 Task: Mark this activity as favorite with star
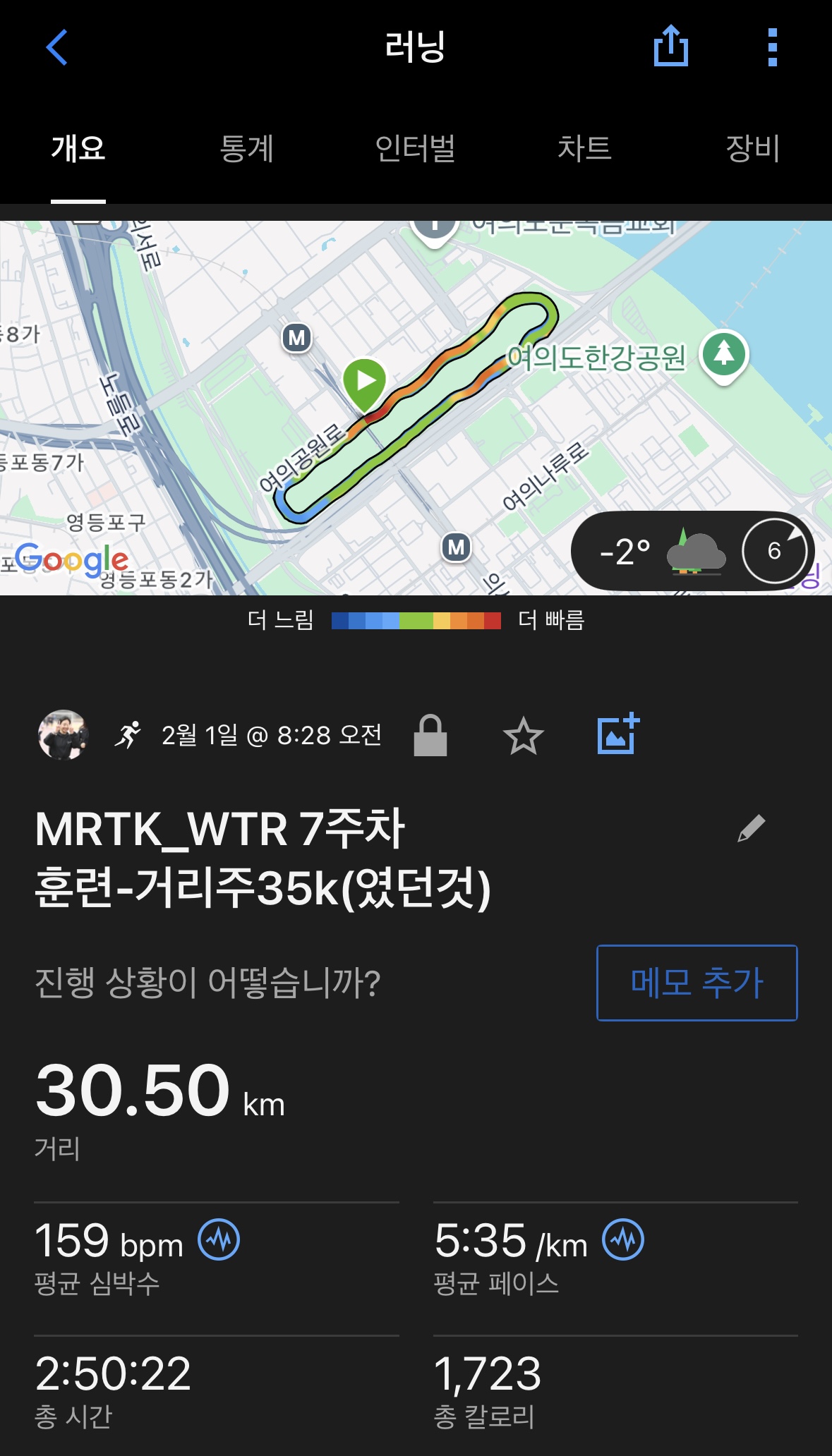coord(523,736)
